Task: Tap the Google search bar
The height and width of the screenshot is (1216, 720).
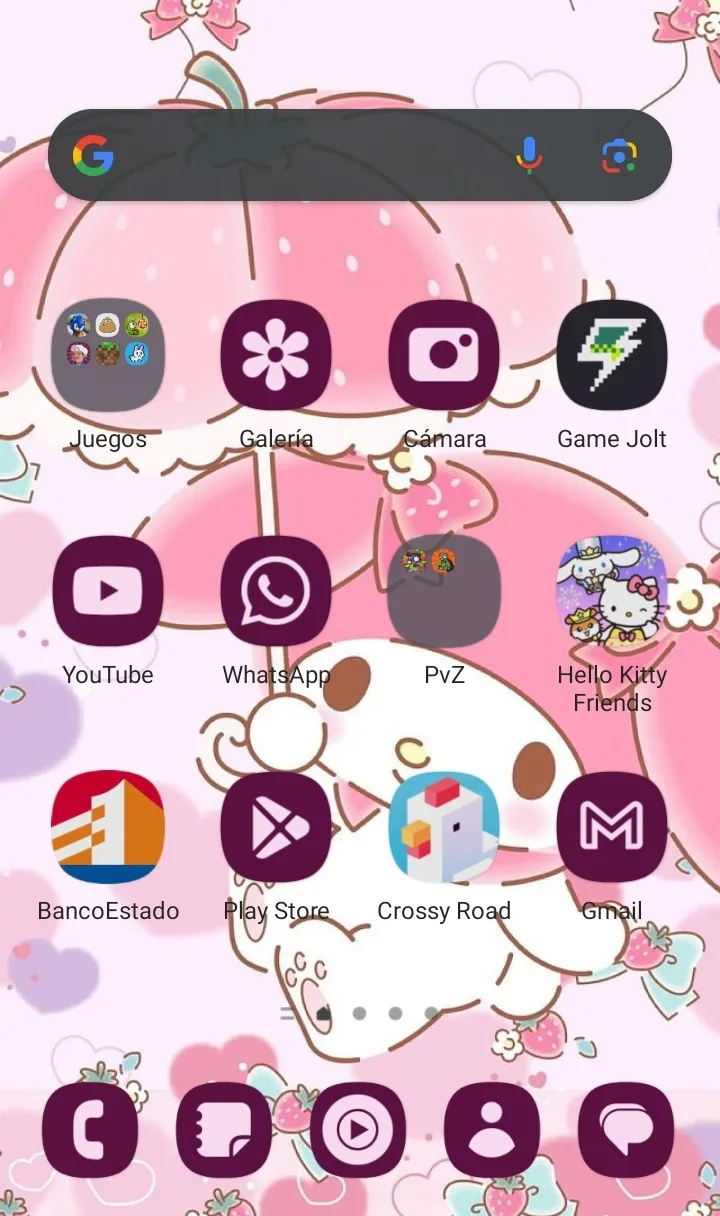Action: coord(310,156)
